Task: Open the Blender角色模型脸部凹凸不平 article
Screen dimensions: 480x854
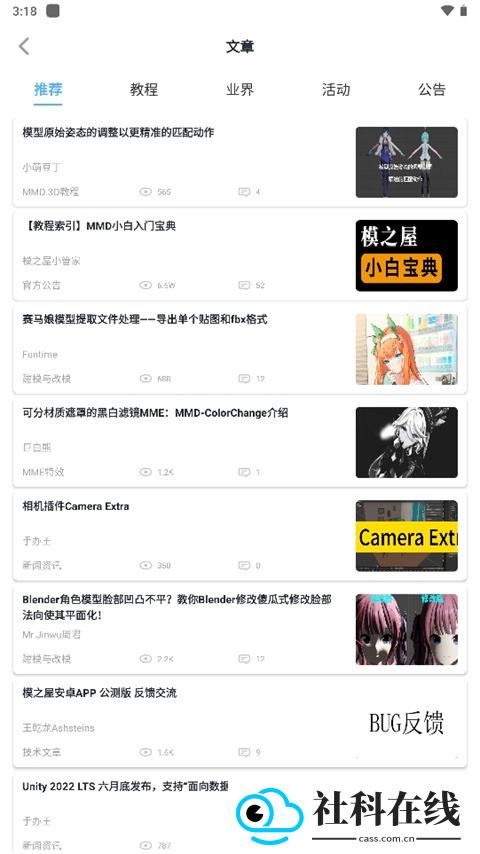Action: coord(240,630)
